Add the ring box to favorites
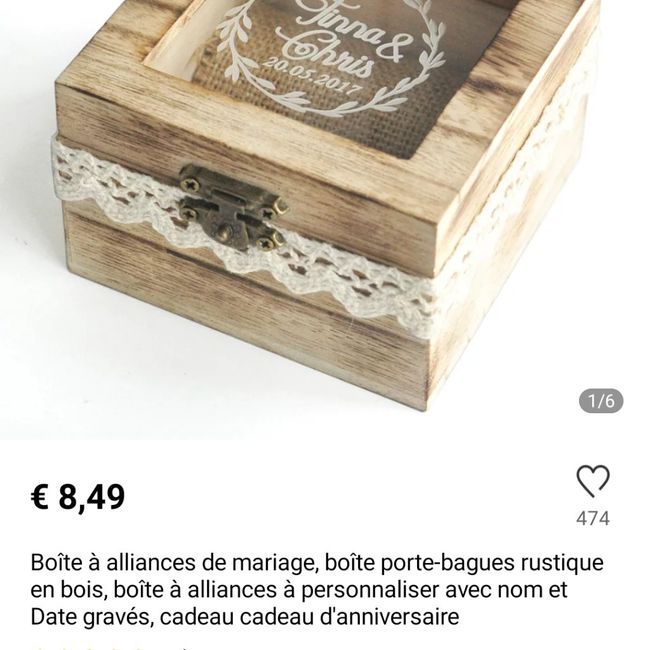The image size is (650, 650). tap(592, 481)
